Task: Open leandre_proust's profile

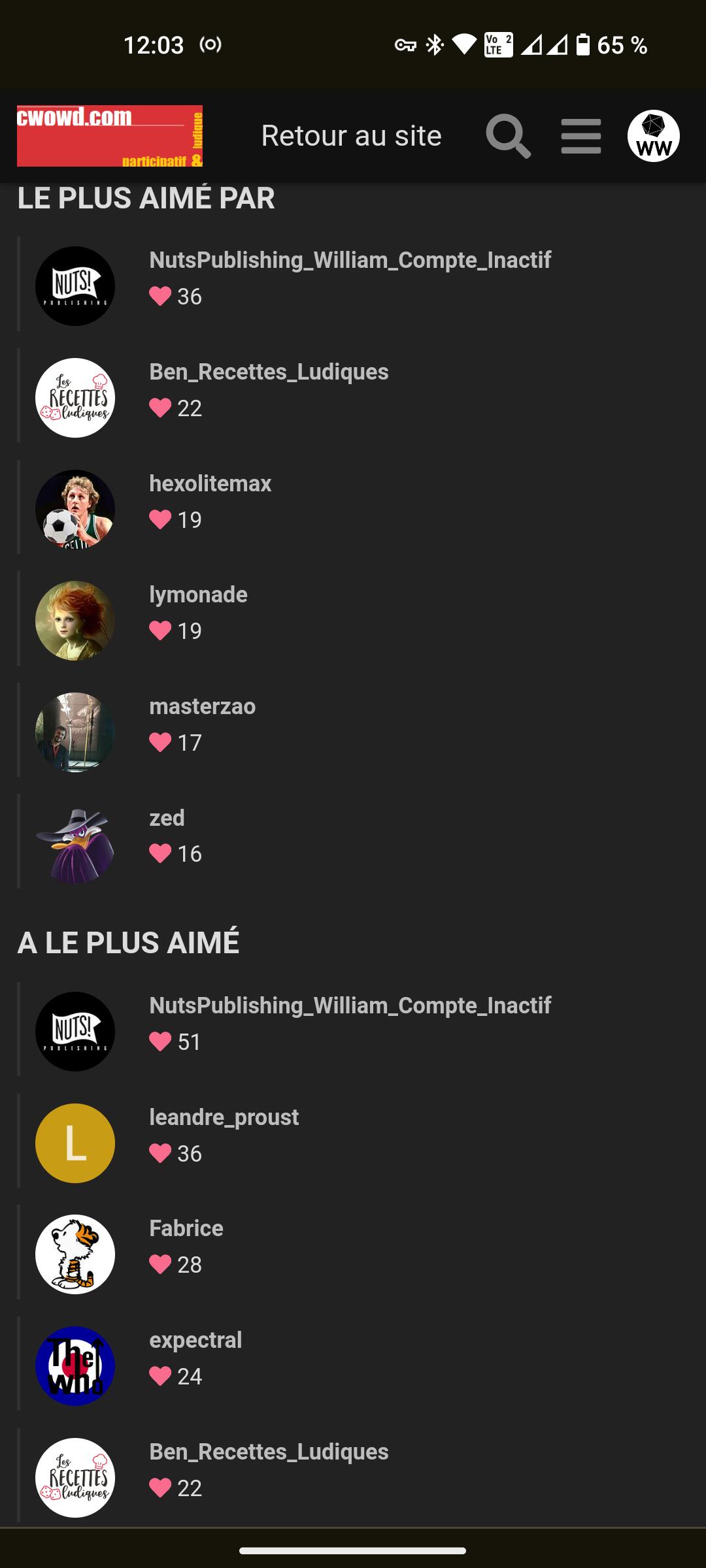Action: (x=224, y=1117)
